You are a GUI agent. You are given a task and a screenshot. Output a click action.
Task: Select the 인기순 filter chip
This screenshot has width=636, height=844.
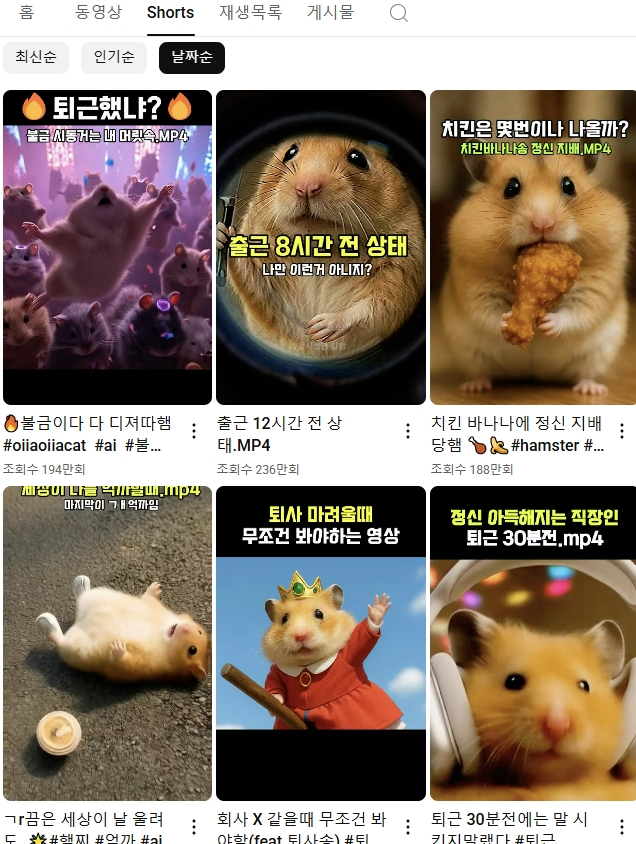click(x=114, y=58)
